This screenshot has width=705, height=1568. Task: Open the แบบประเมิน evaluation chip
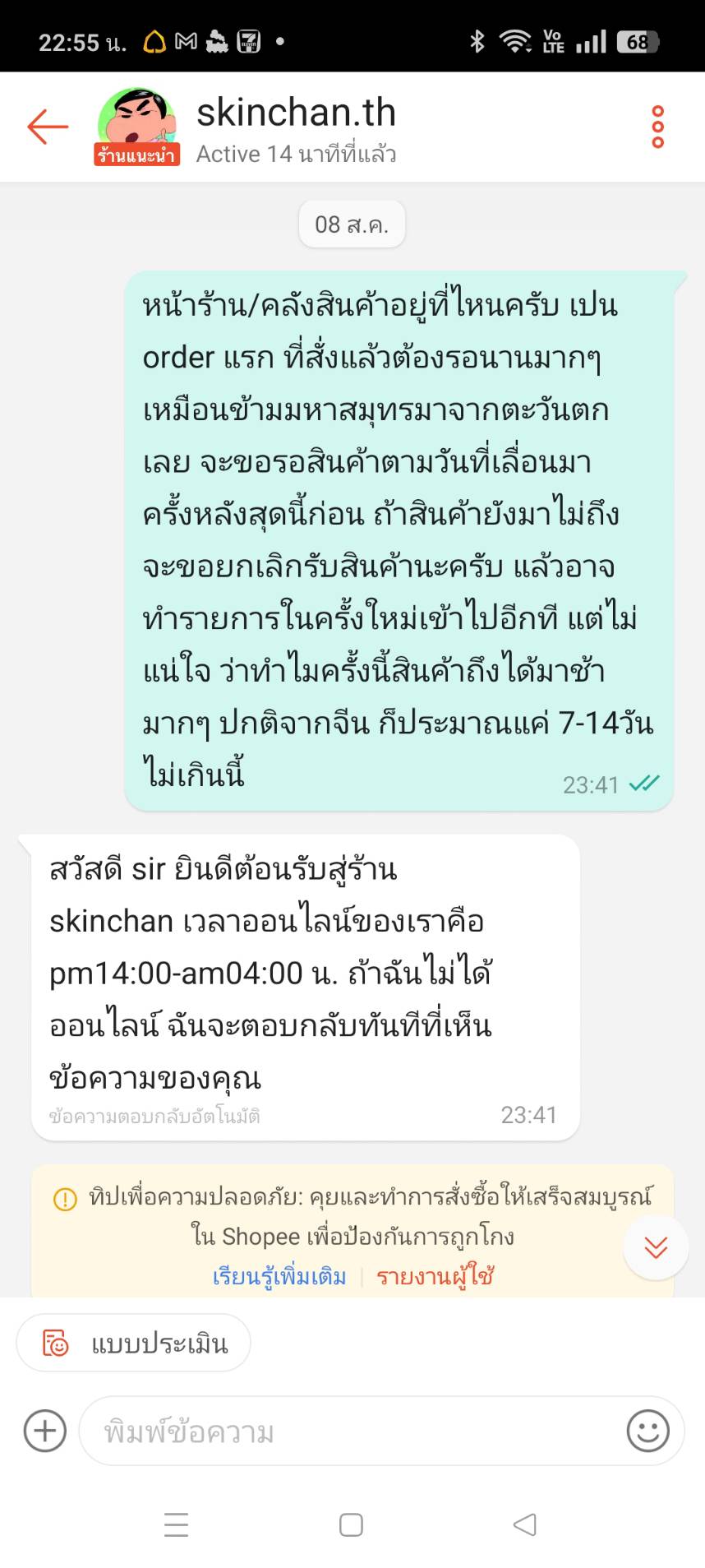(133, 1343)
